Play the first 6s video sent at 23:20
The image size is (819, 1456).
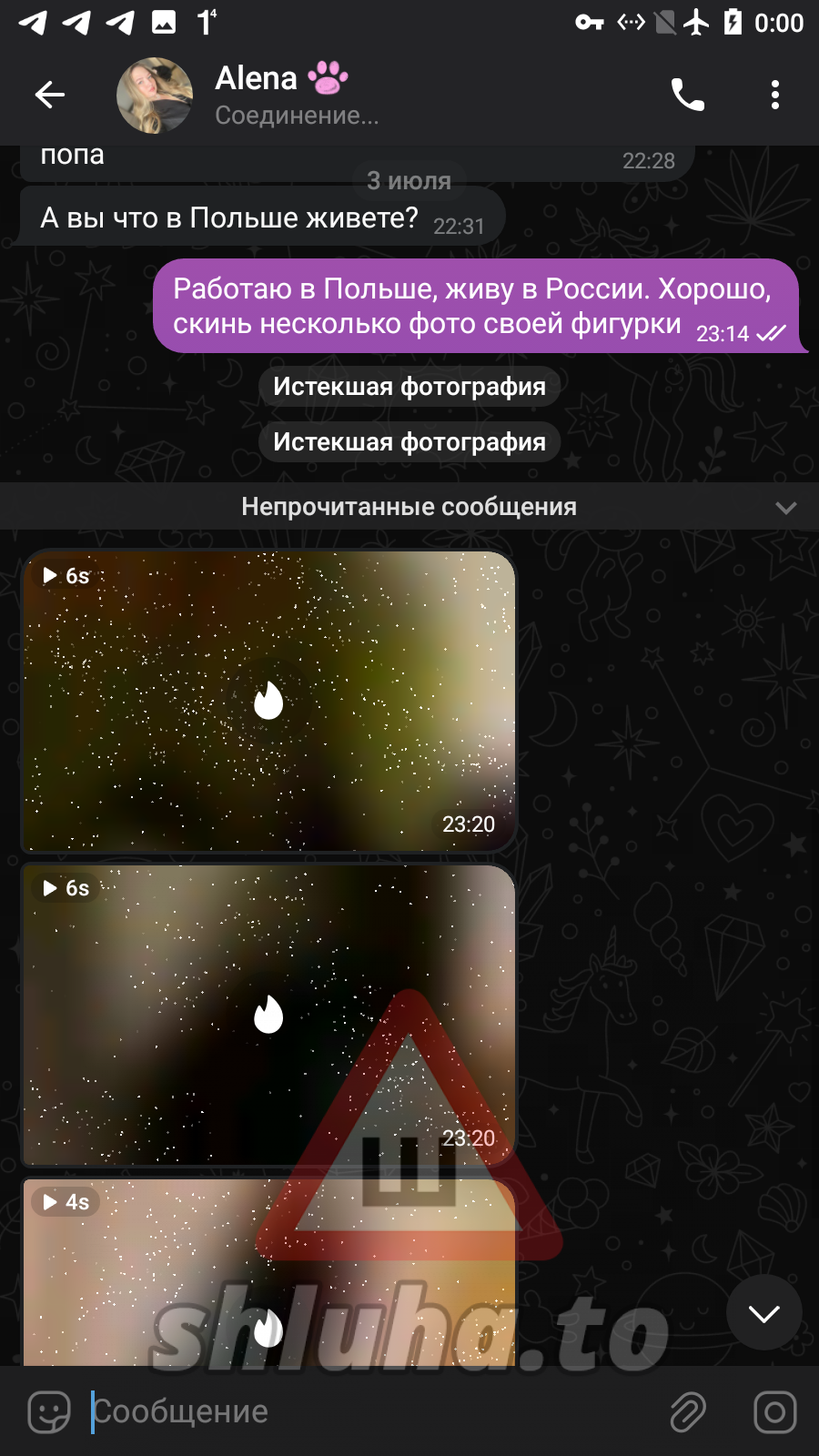268,701
